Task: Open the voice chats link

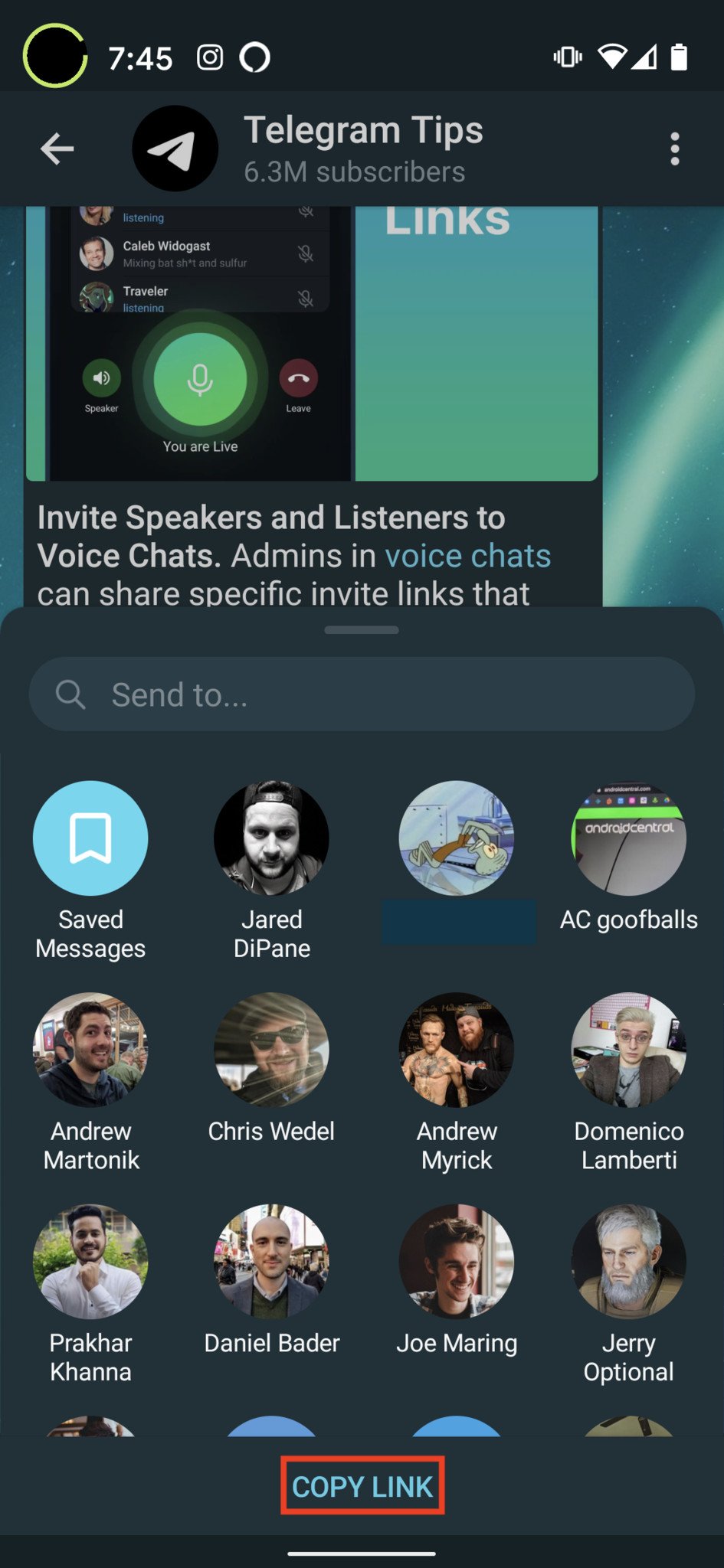Action: pos(467,557)
